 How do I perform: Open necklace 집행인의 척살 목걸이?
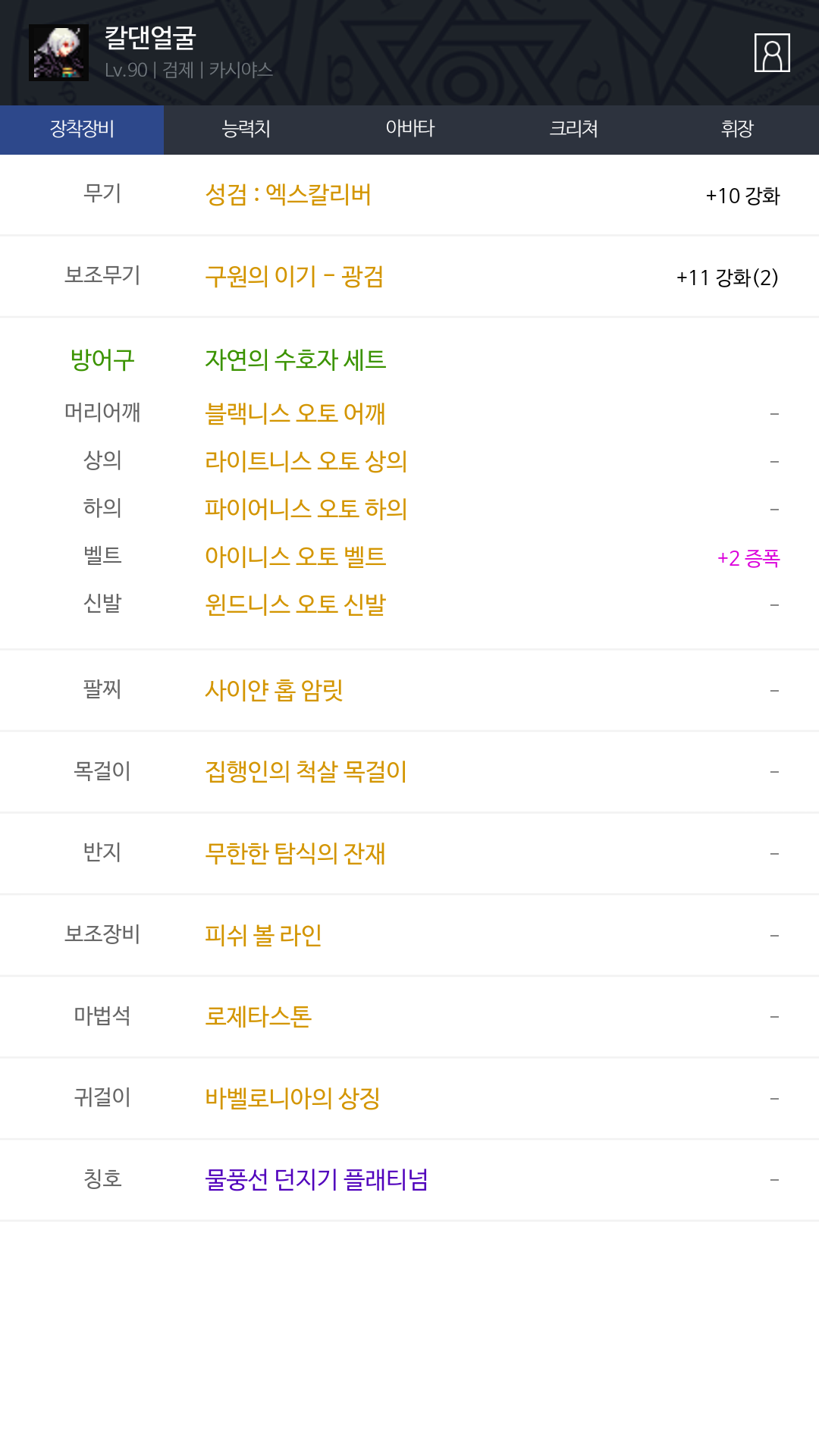[x=306, y=772]
